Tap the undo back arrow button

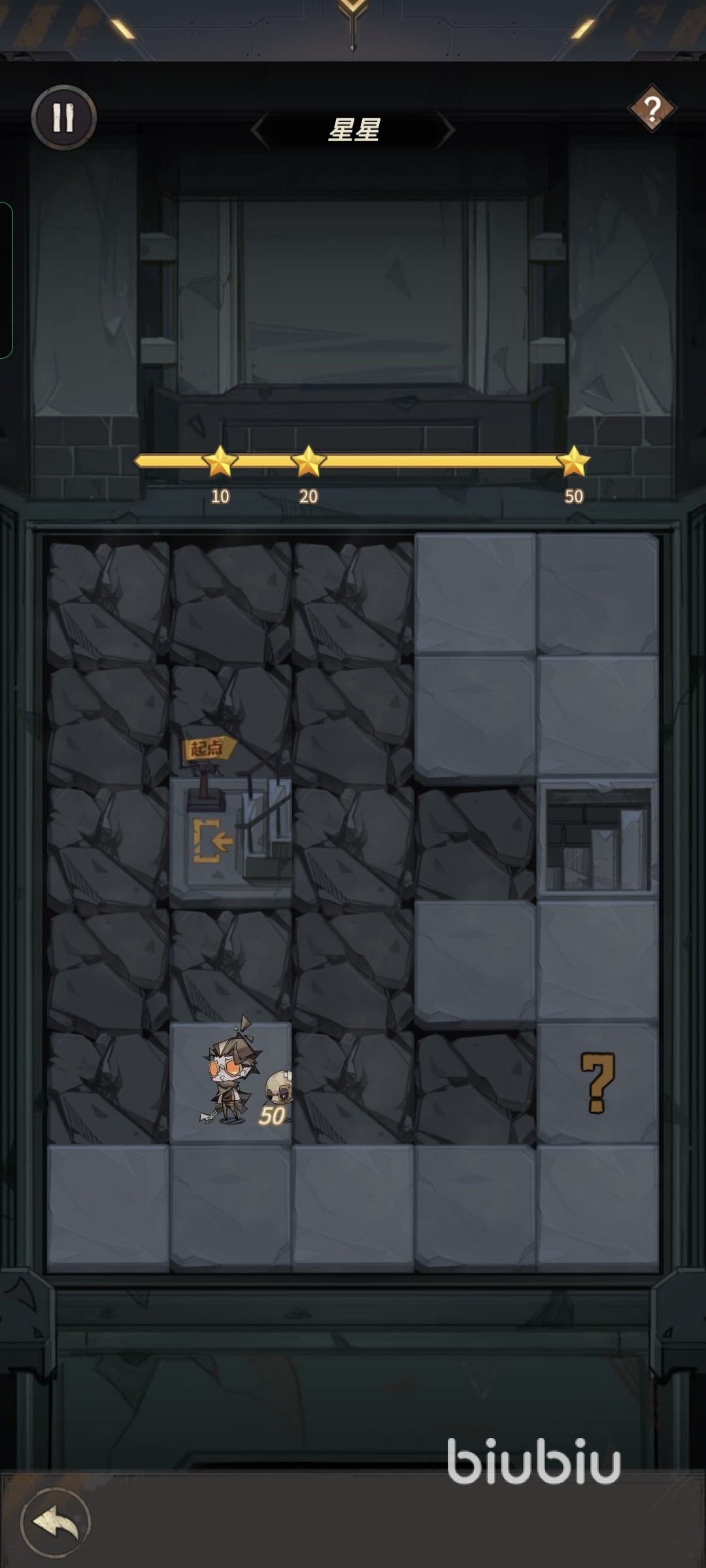[56, 1523]
